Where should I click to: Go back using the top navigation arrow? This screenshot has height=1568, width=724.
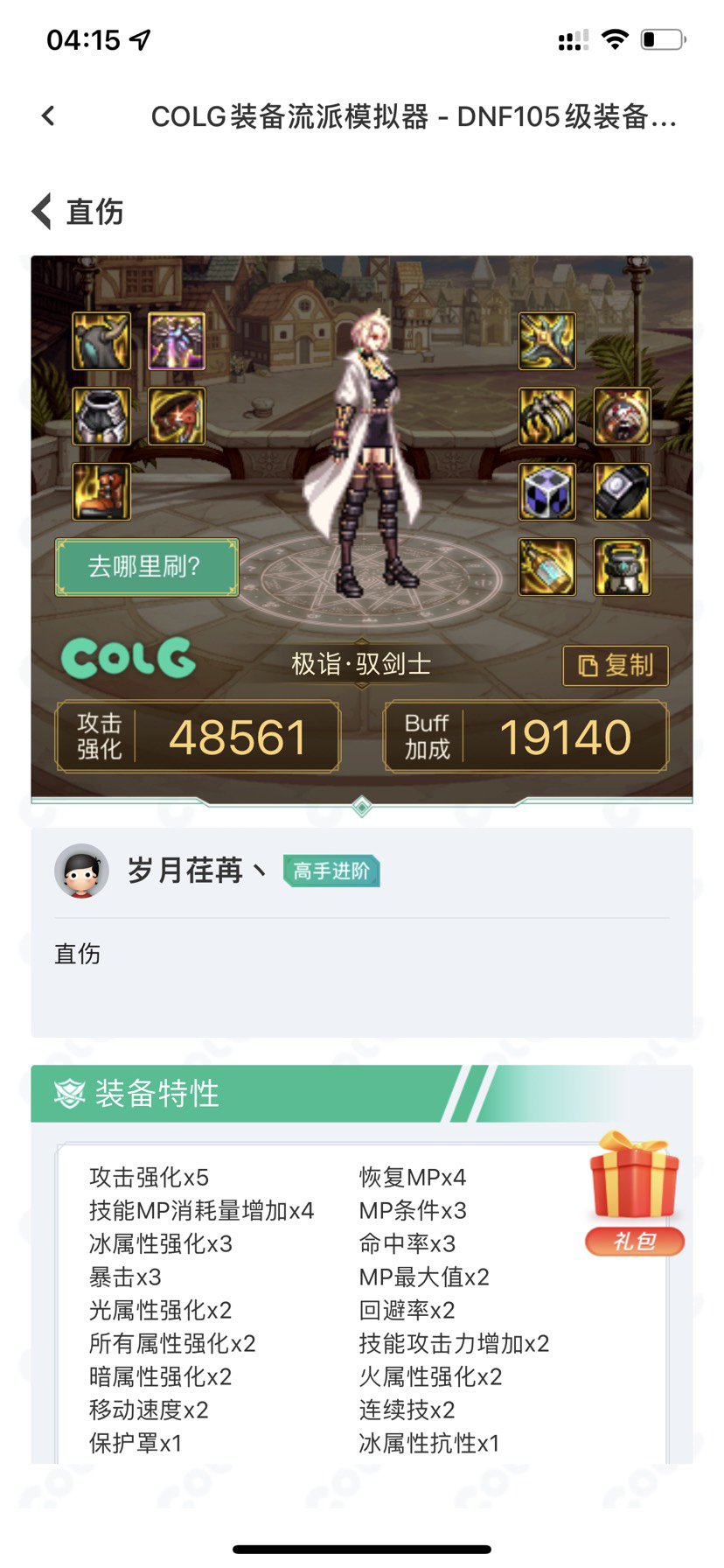tap(49, 115)
